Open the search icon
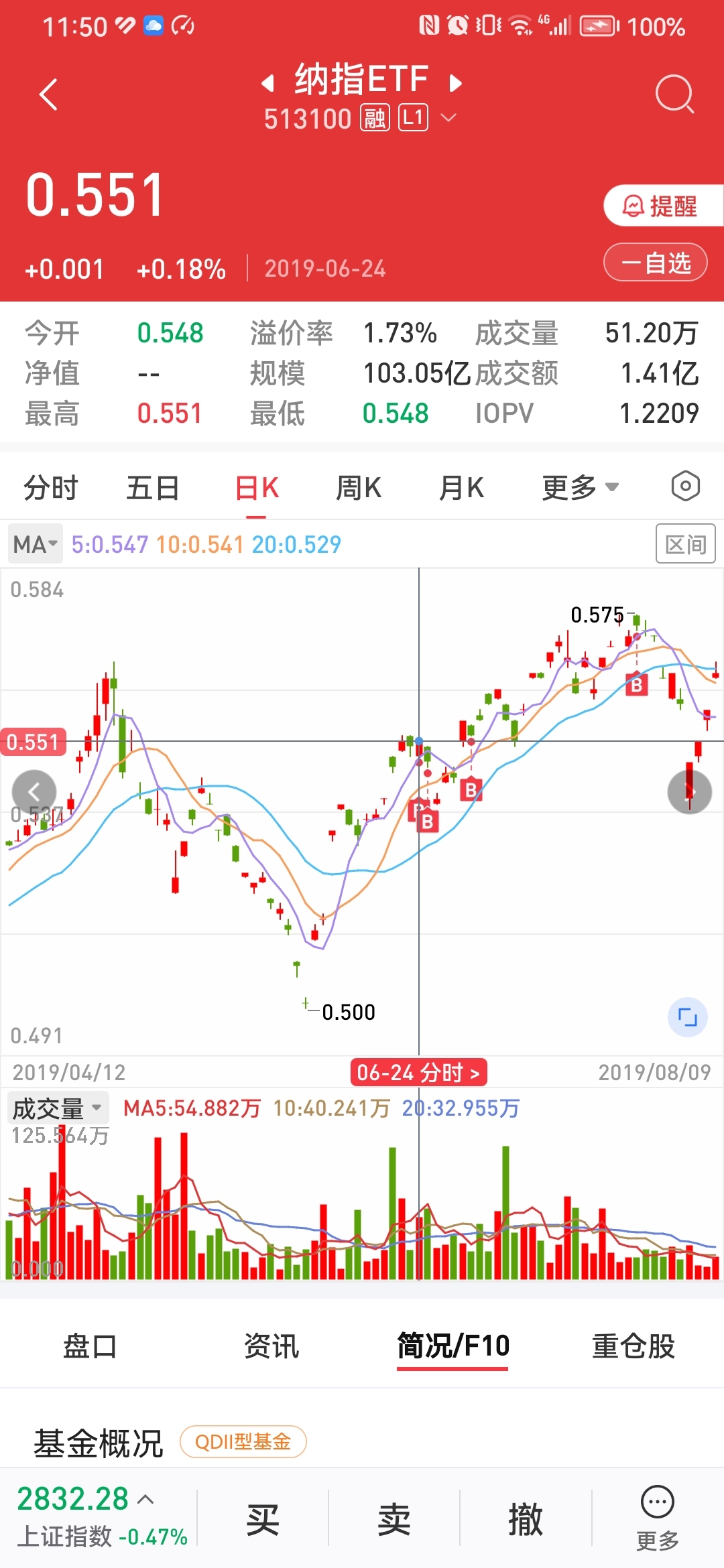The image size is (724, 1568). point(674,94)
